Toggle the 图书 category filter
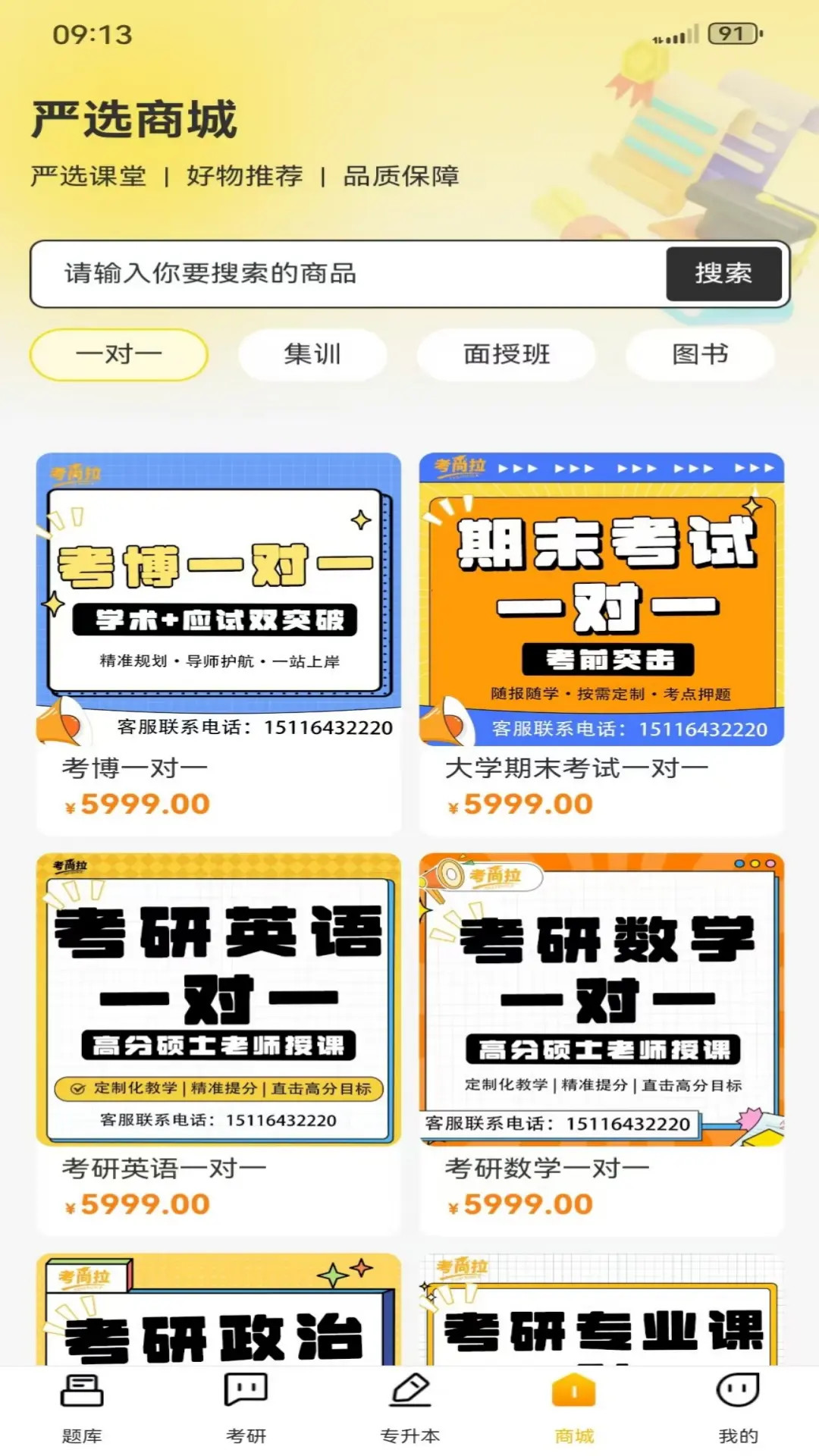This screenshot has height=1456, width=819. (700, 354)
